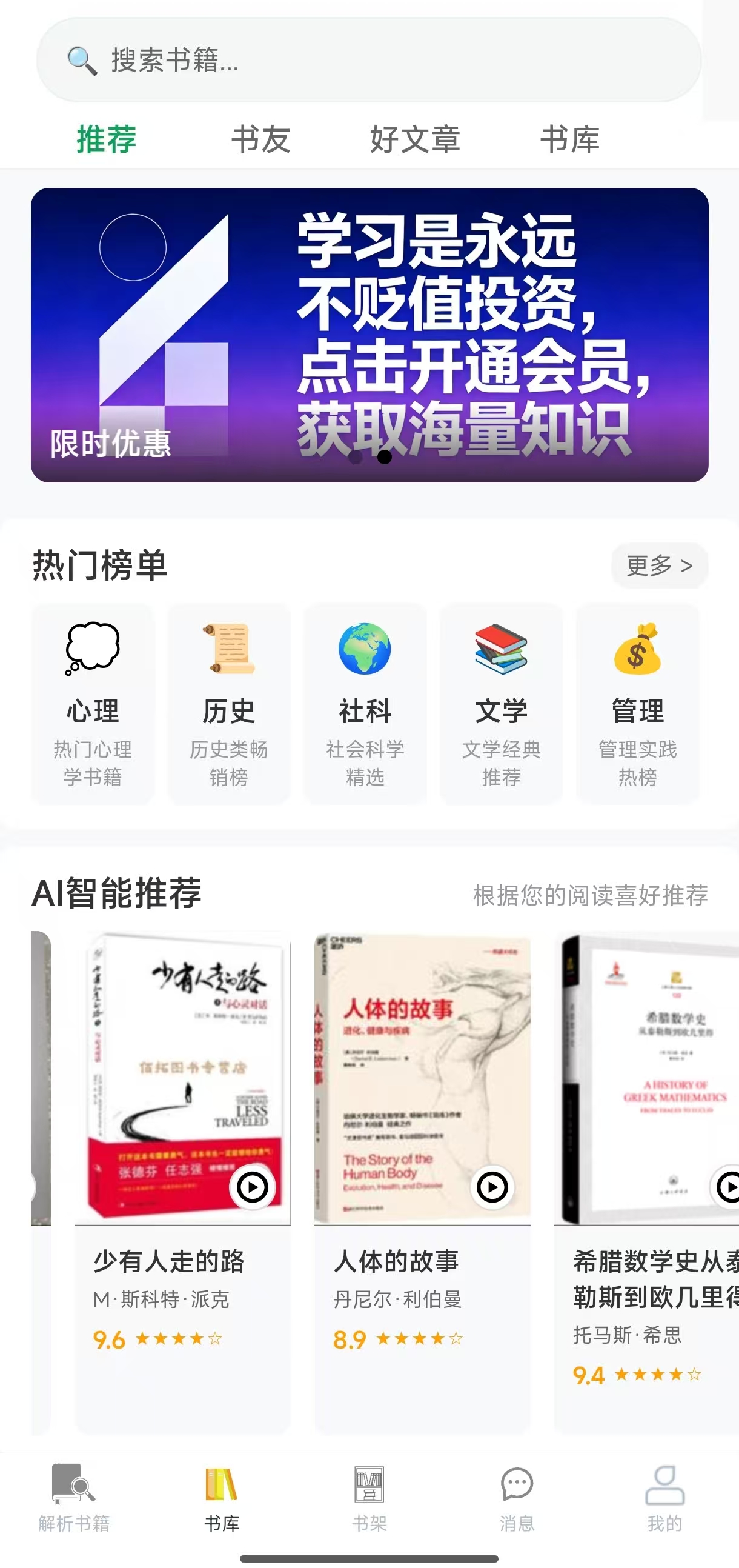Open the 历史 ranking card
The height and width of the screenshot is (1568, 739).
pyautogui.click(x=229, y=704)
